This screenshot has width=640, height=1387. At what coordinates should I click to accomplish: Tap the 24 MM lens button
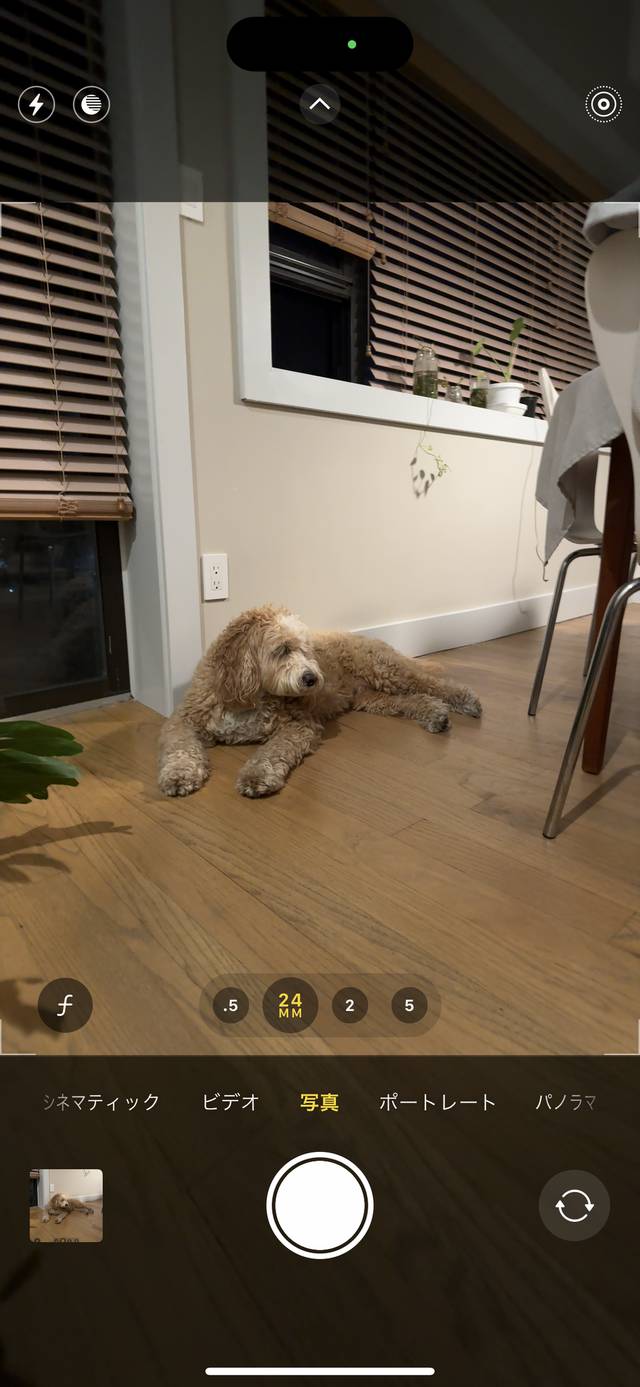click(x=290, y=1005)
